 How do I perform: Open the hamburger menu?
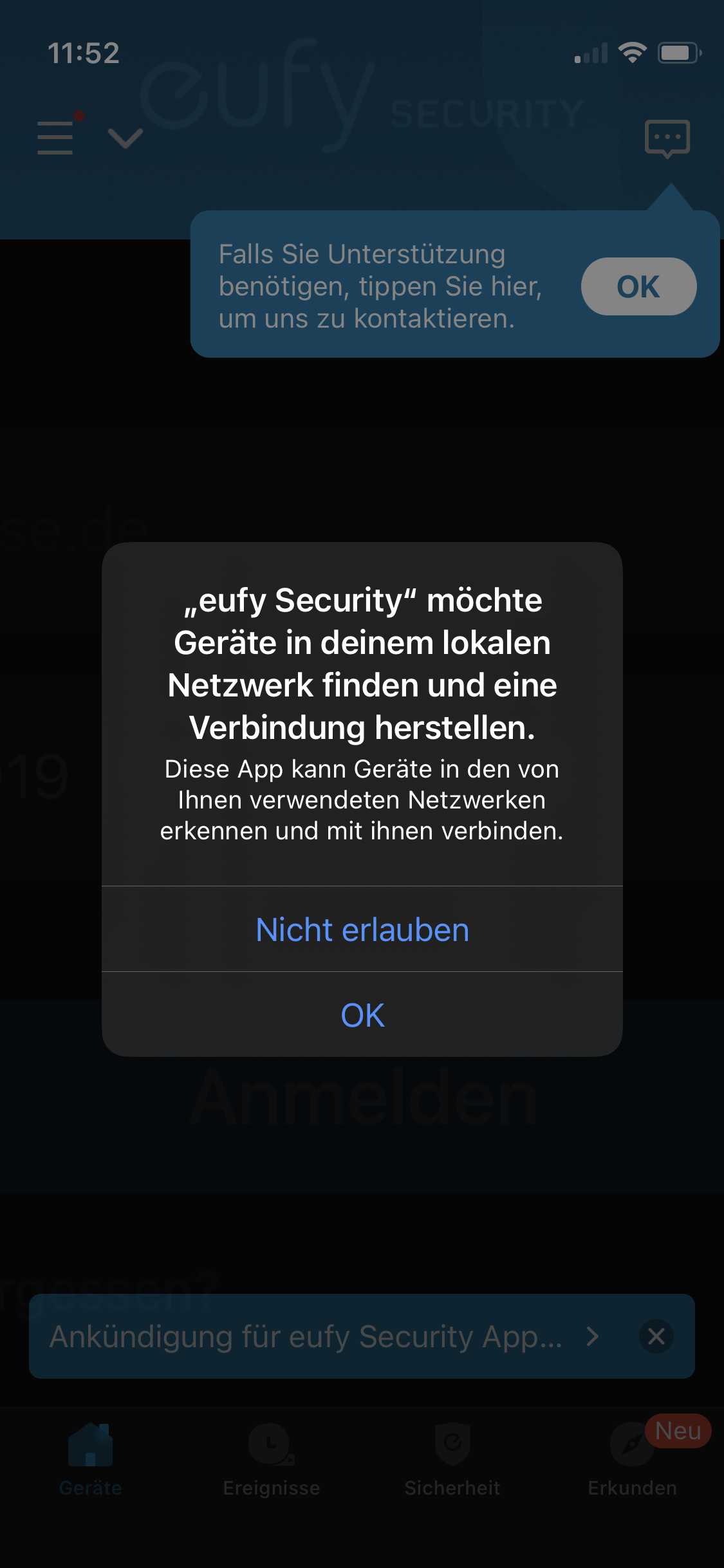pyautogui.click(x=56, y=138)
